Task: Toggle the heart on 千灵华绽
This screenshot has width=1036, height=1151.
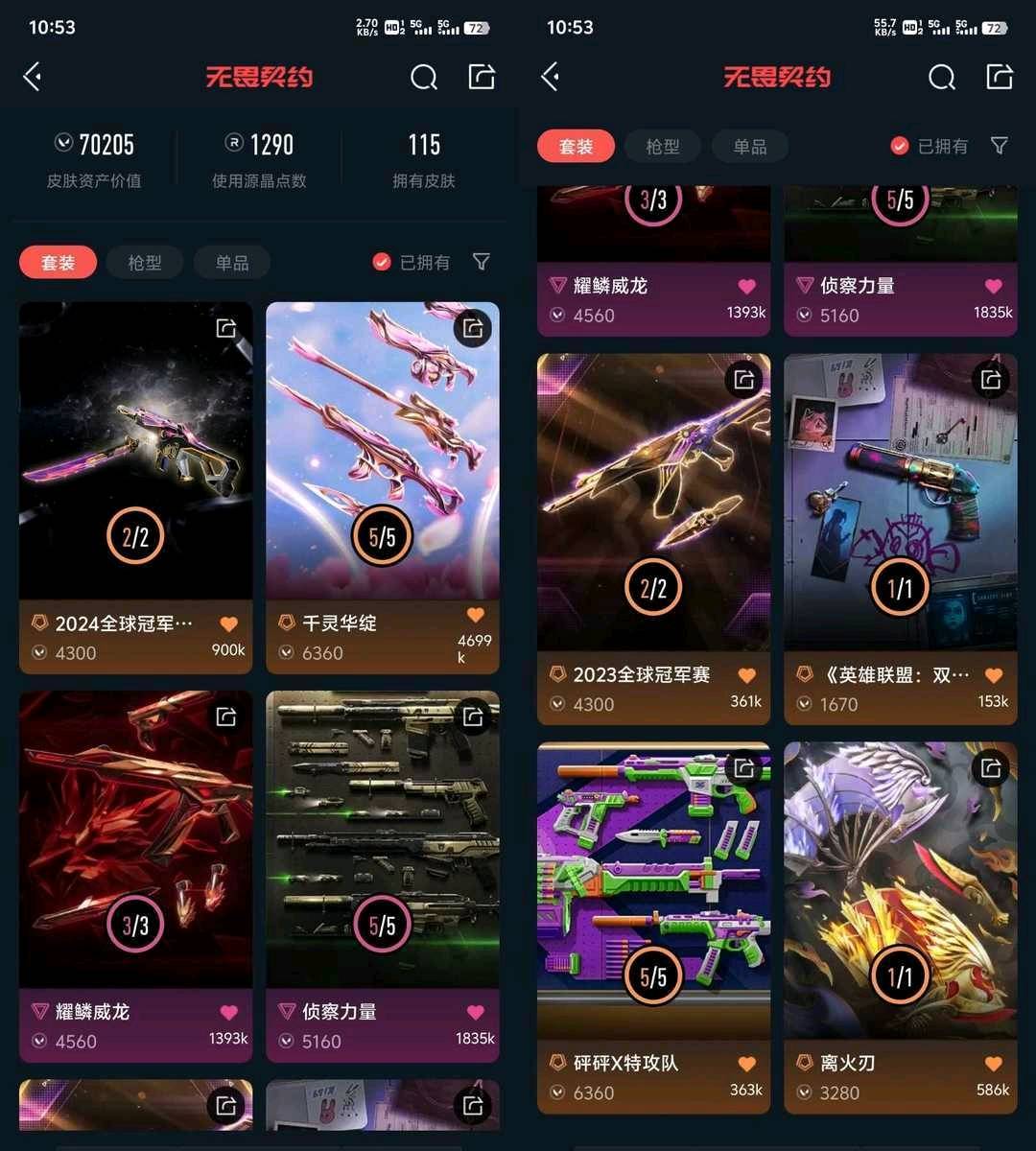Action: point(475,616)
